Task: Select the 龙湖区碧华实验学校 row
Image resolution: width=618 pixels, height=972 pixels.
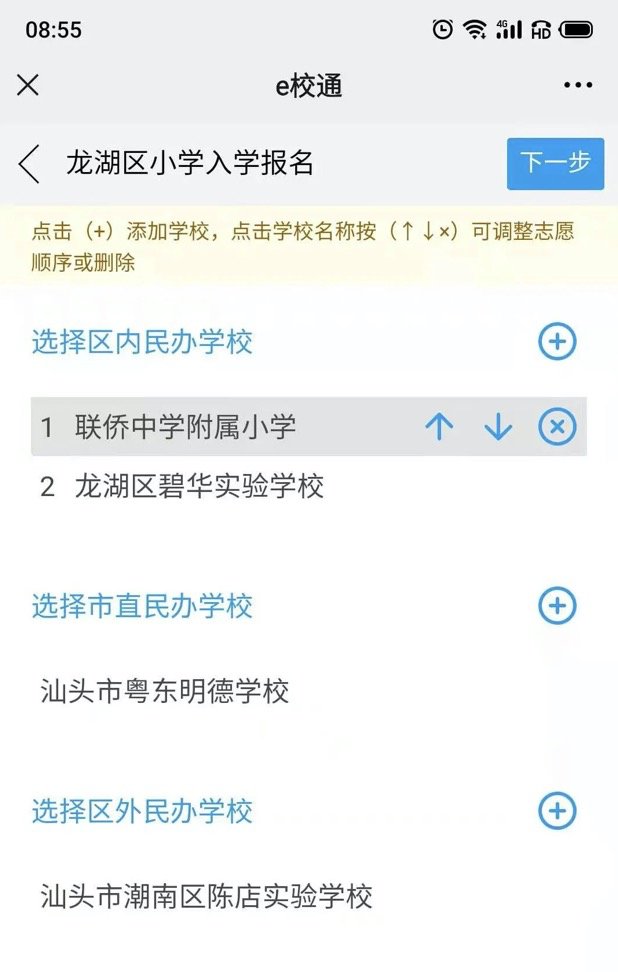Action: tap(200, 487)
